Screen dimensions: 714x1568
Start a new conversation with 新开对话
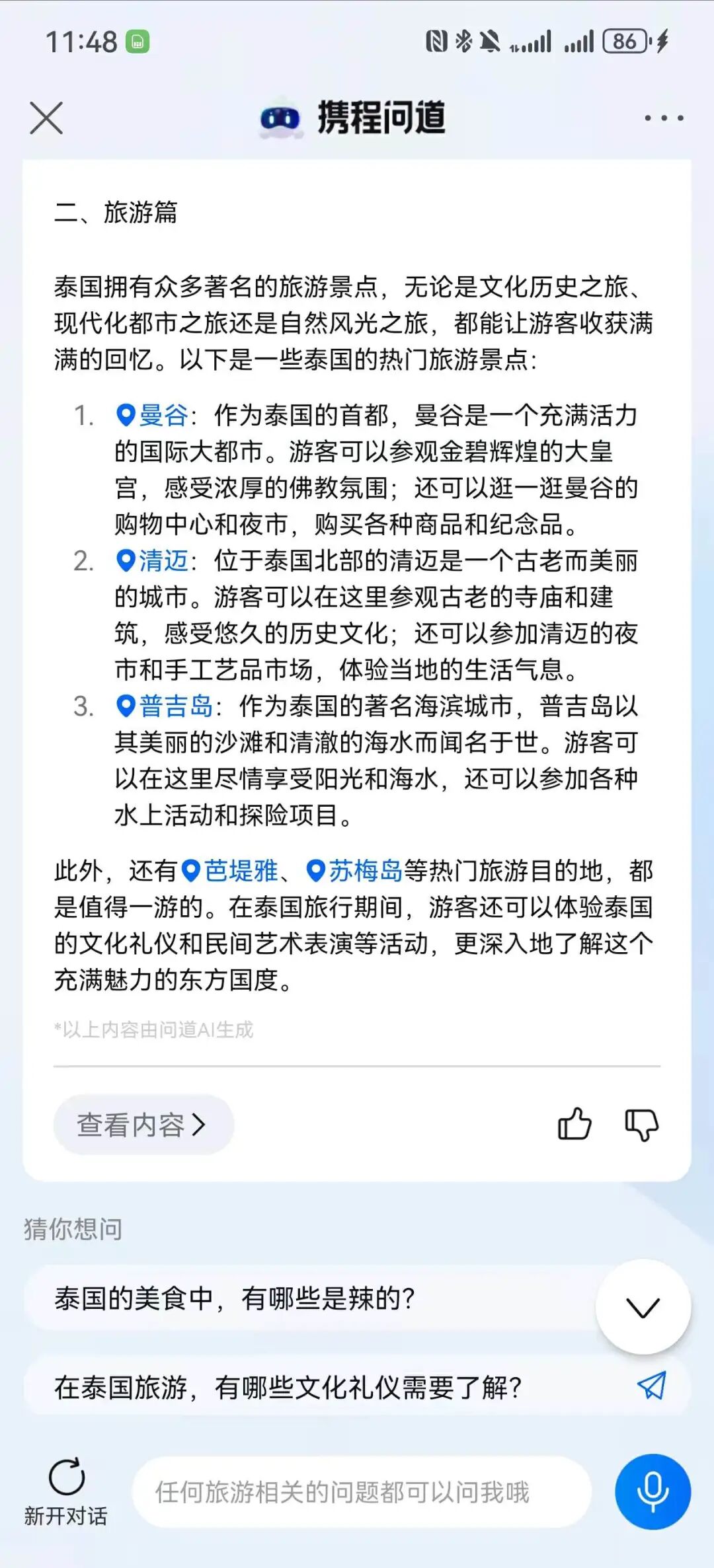[66, 1492]
